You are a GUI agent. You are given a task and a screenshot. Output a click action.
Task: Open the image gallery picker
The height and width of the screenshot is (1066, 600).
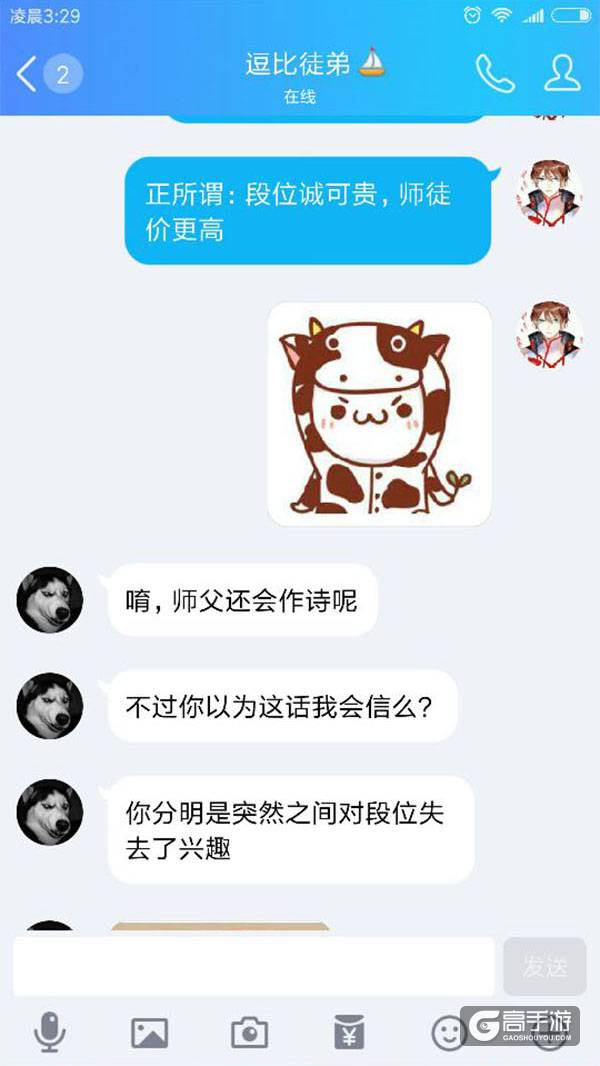click(149, 1031)
